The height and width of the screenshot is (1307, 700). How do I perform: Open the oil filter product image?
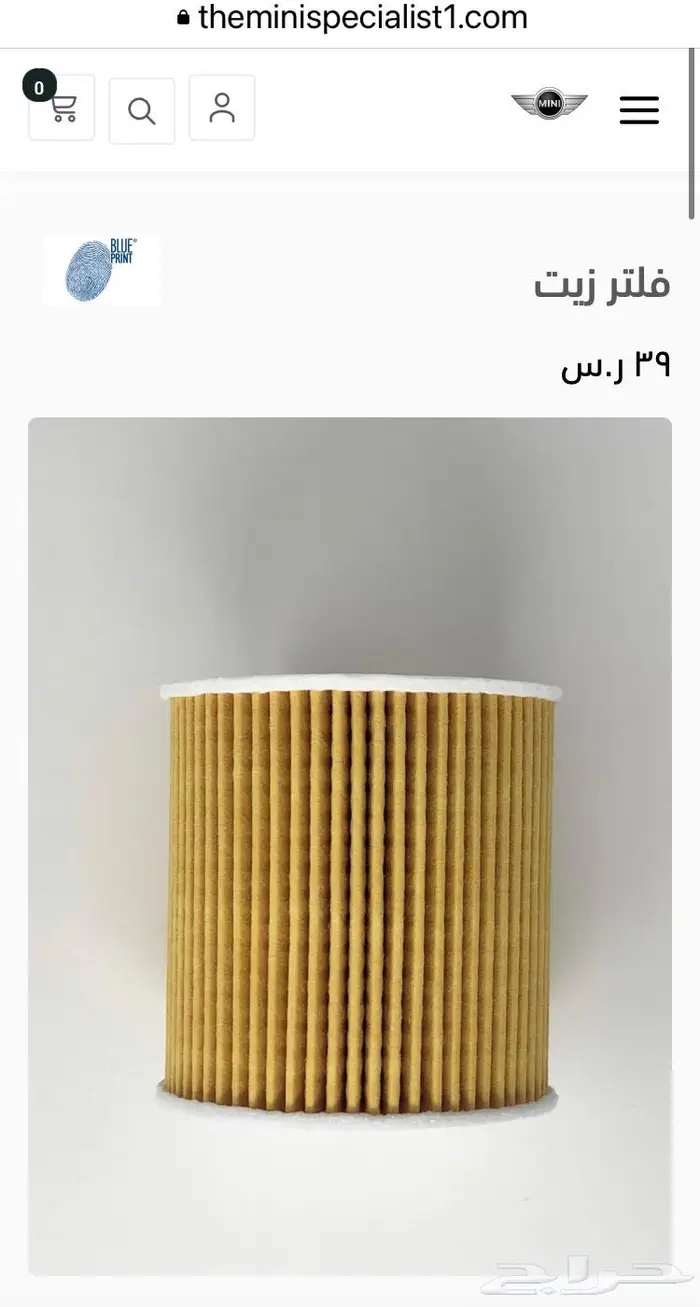[x=350, y=845]
